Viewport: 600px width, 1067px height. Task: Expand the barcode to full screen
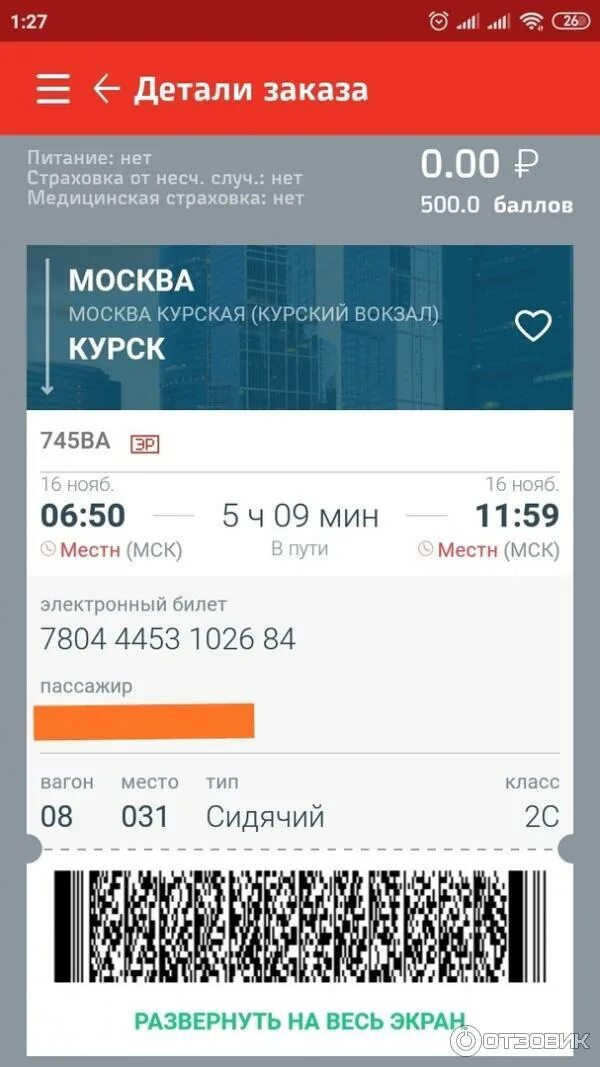(300, 1021)
